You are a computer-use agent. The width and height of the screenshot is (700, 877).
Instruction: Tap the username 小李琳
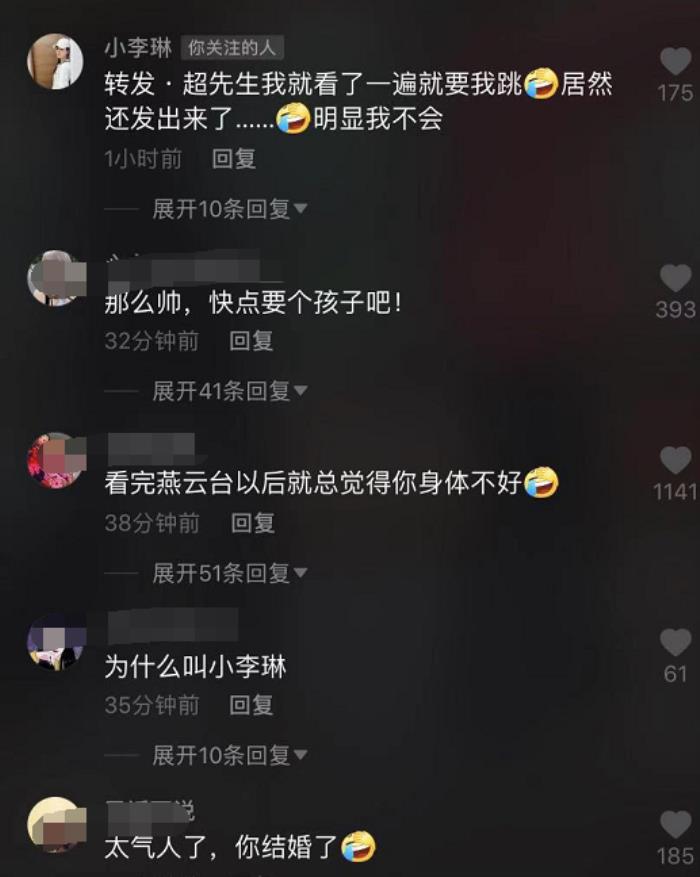(x=138, y=48)
